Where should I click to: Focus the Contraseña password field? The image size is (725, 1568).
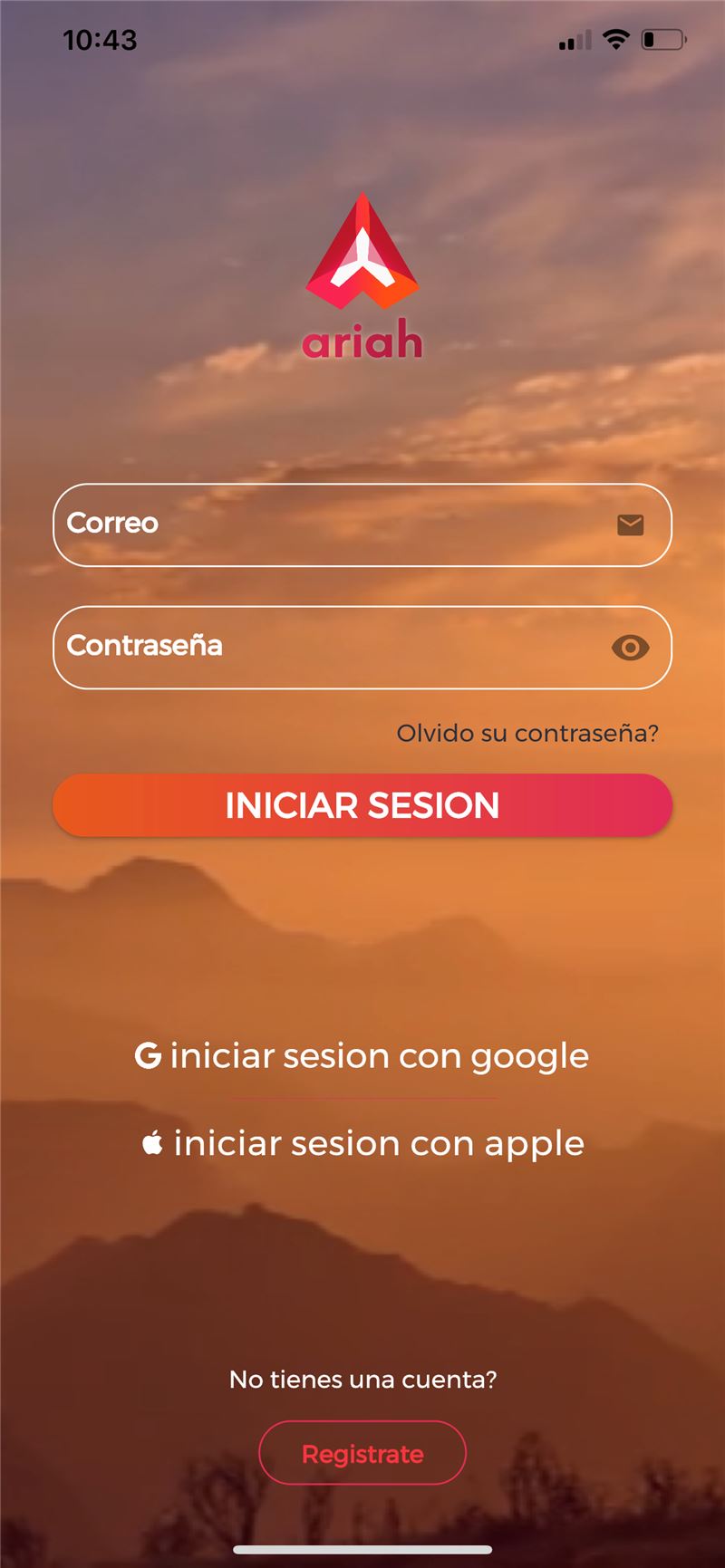coord(362,647)
